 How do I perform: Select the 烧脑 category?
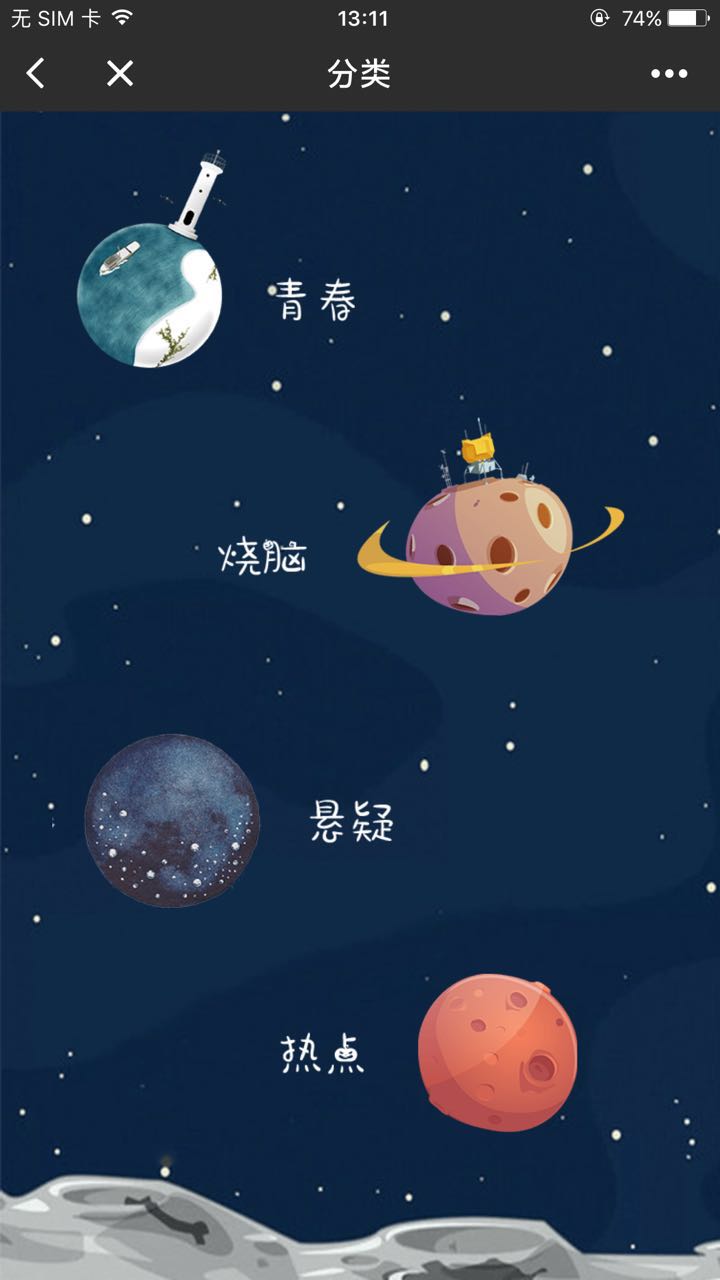(x=263, y=558)
